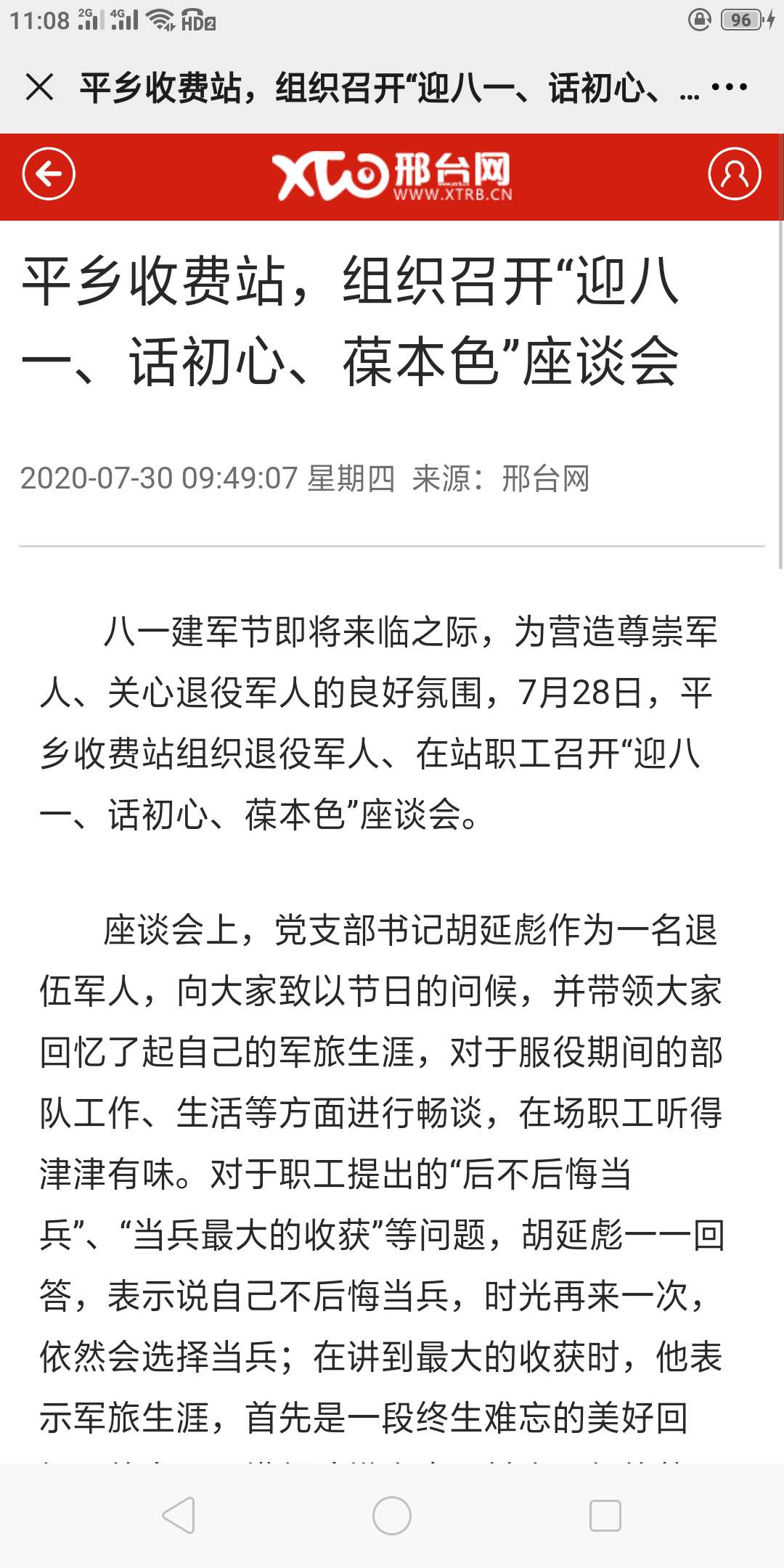Open the three-dot overflow menu

coord(729,88)
